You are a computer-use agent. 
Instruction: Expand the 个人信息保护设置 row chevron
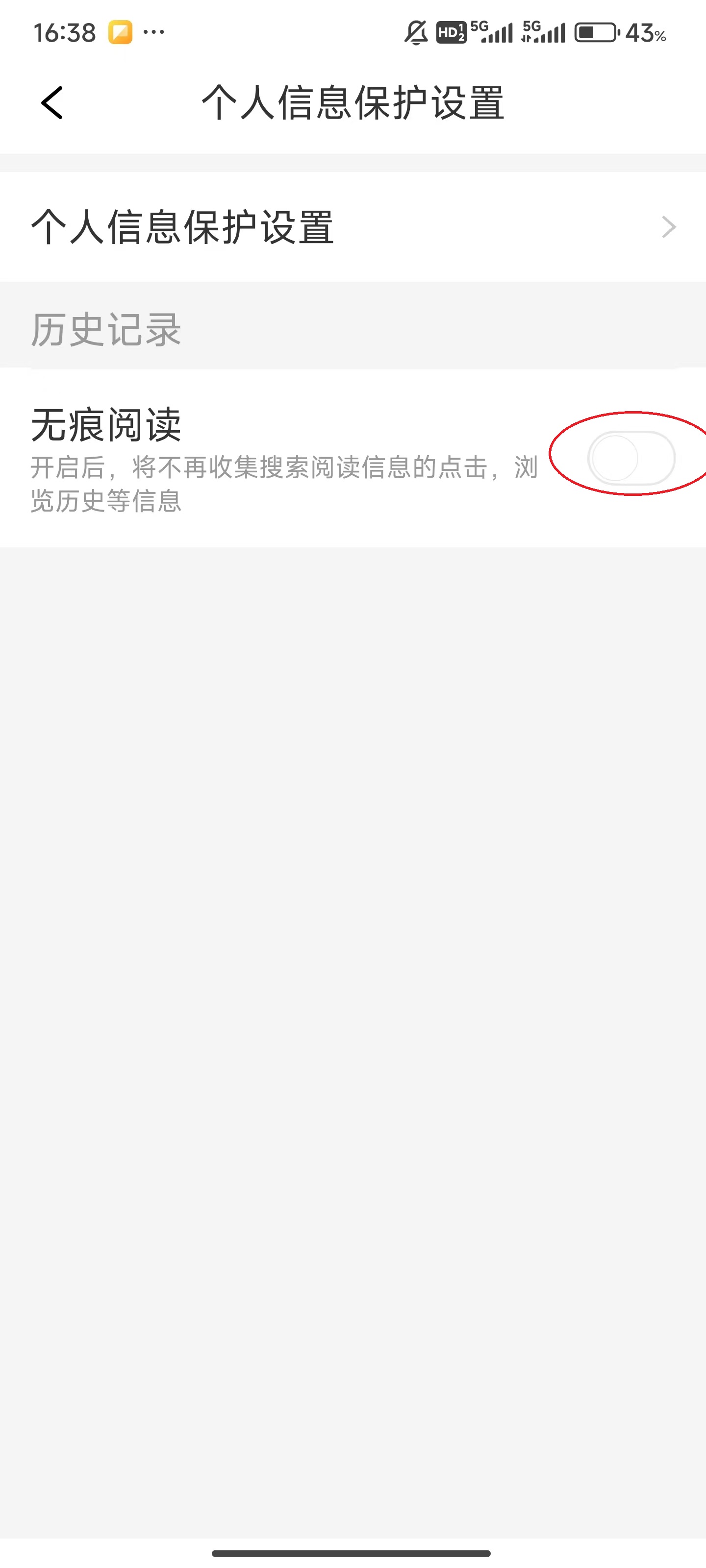click(669, 227)
